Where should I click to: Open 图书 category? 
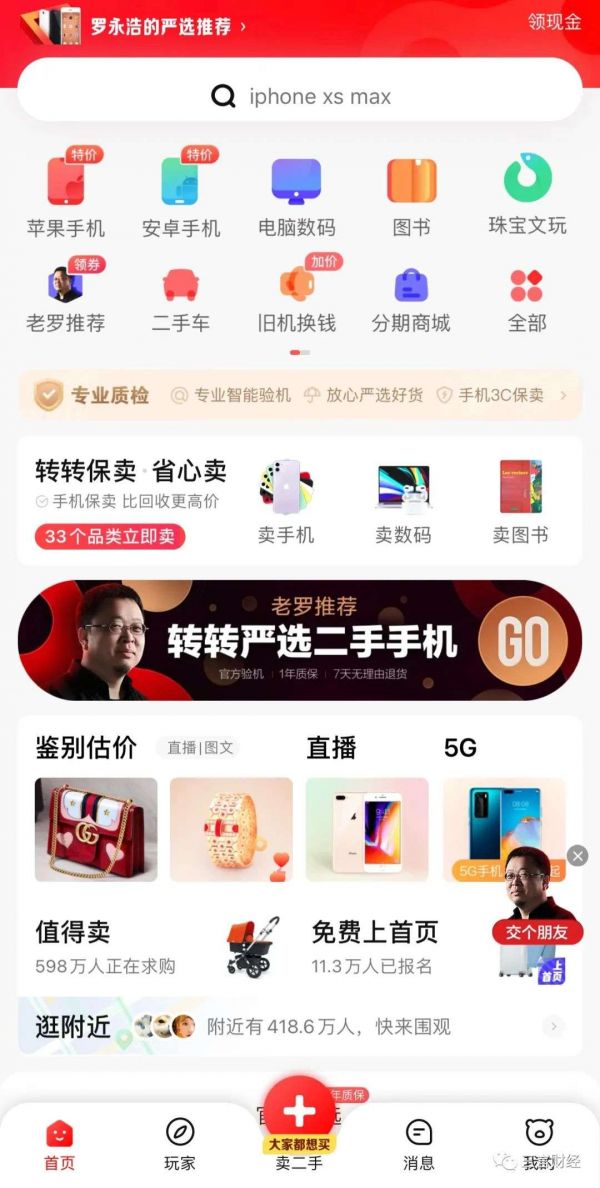(411, 196)
